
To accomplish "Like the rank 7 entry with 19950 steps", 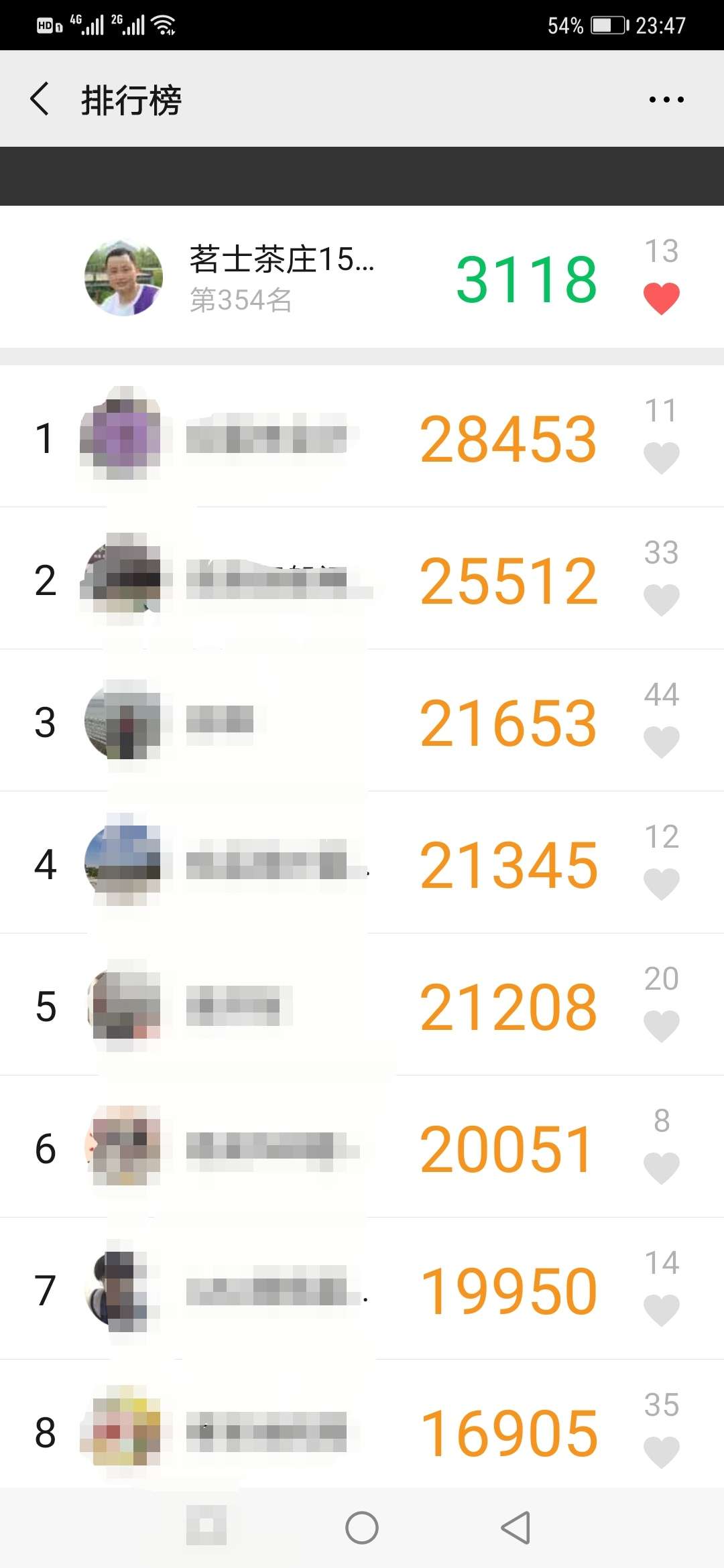I will 662,1310.
